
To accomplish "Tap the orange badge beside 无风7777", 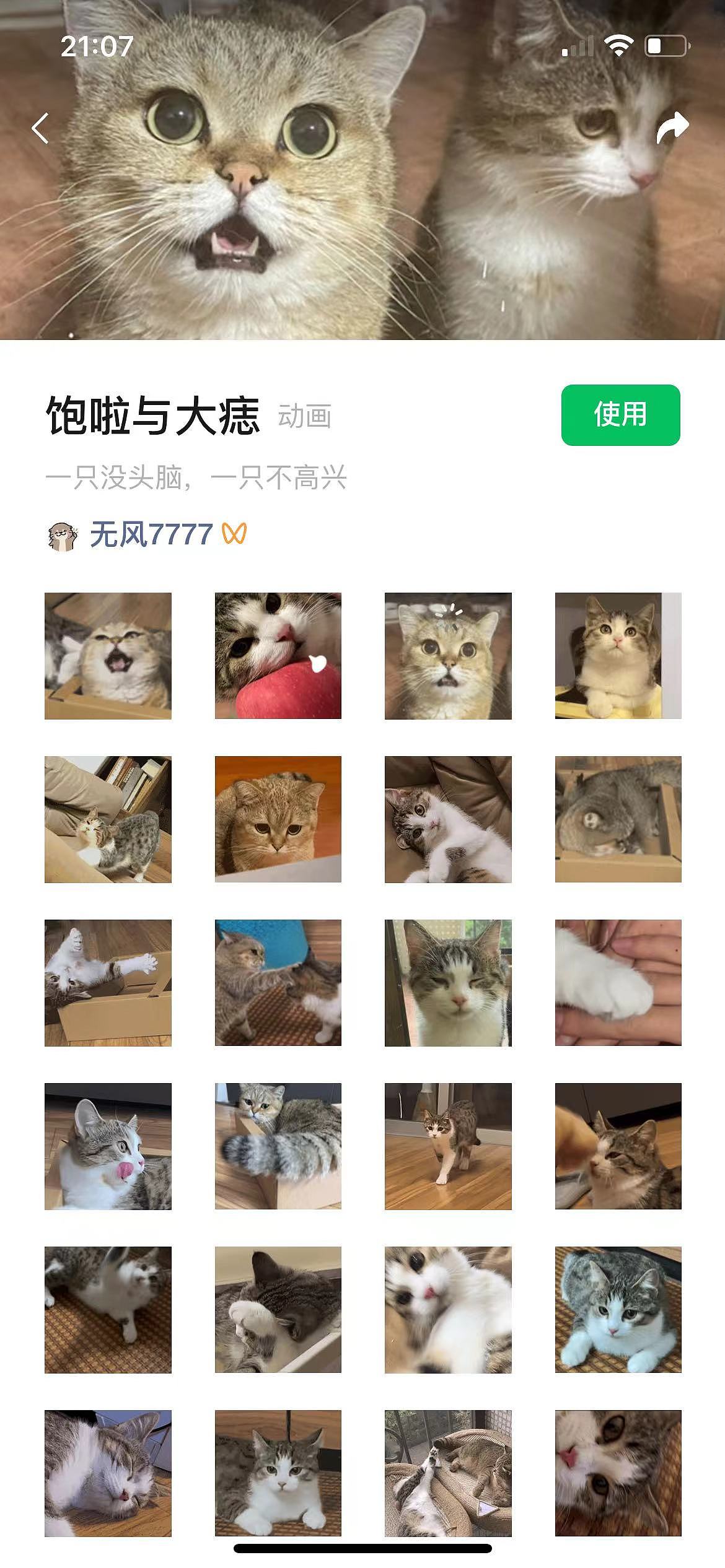I will [x=234, y=533].
